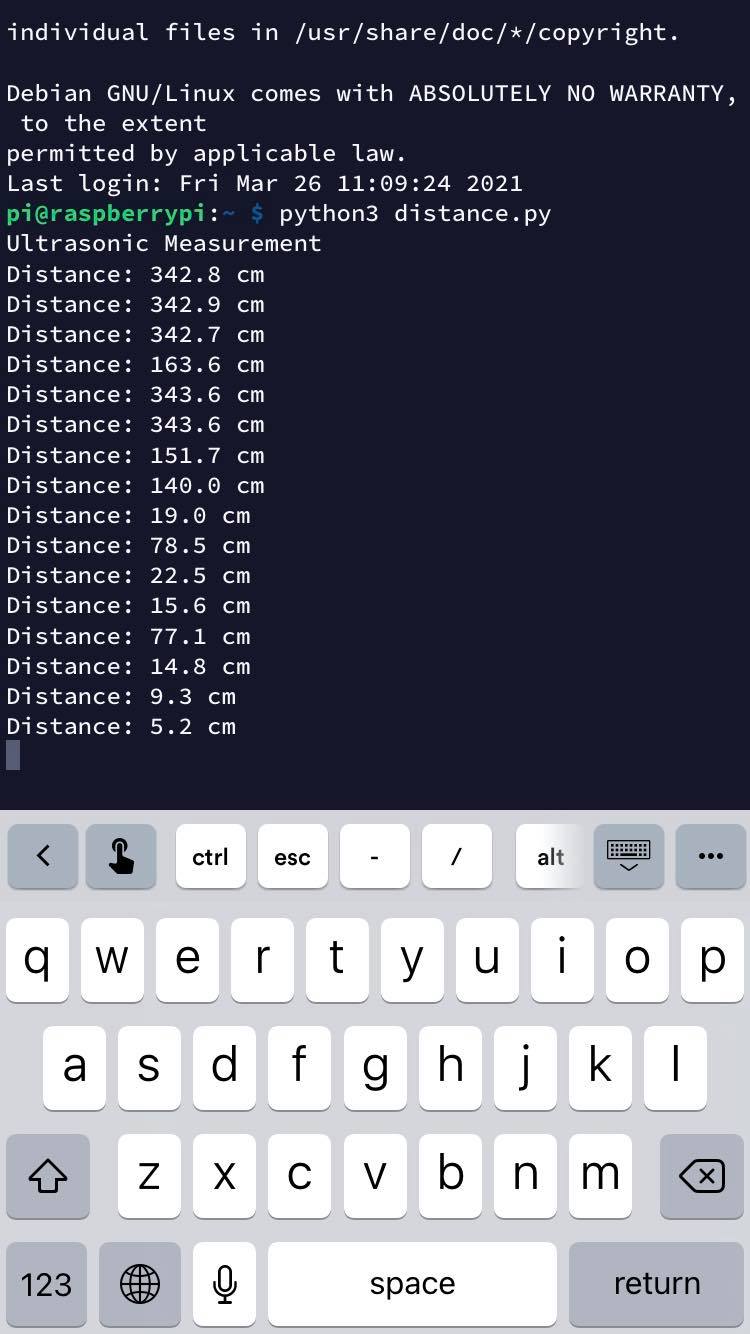Open the more options ellipsis
Image resolution: width=750 pixels, height=1334 pixels.
click(710, 856)
